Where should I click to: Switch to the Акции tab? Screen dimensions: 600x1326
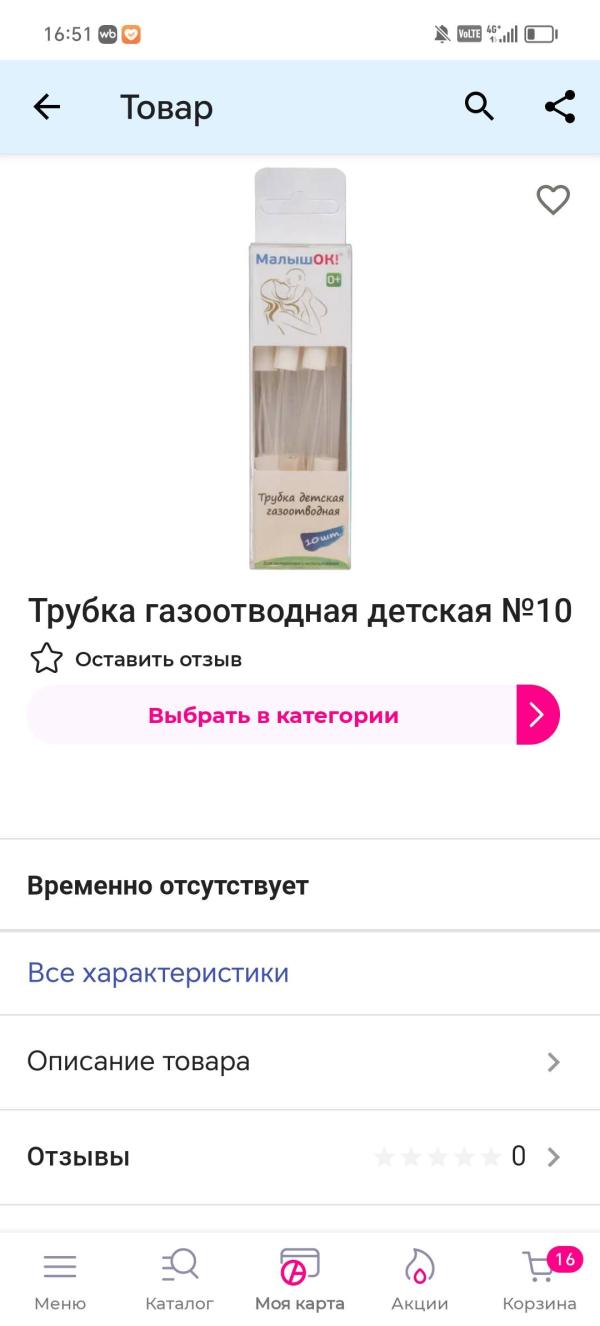(420, 1280)
